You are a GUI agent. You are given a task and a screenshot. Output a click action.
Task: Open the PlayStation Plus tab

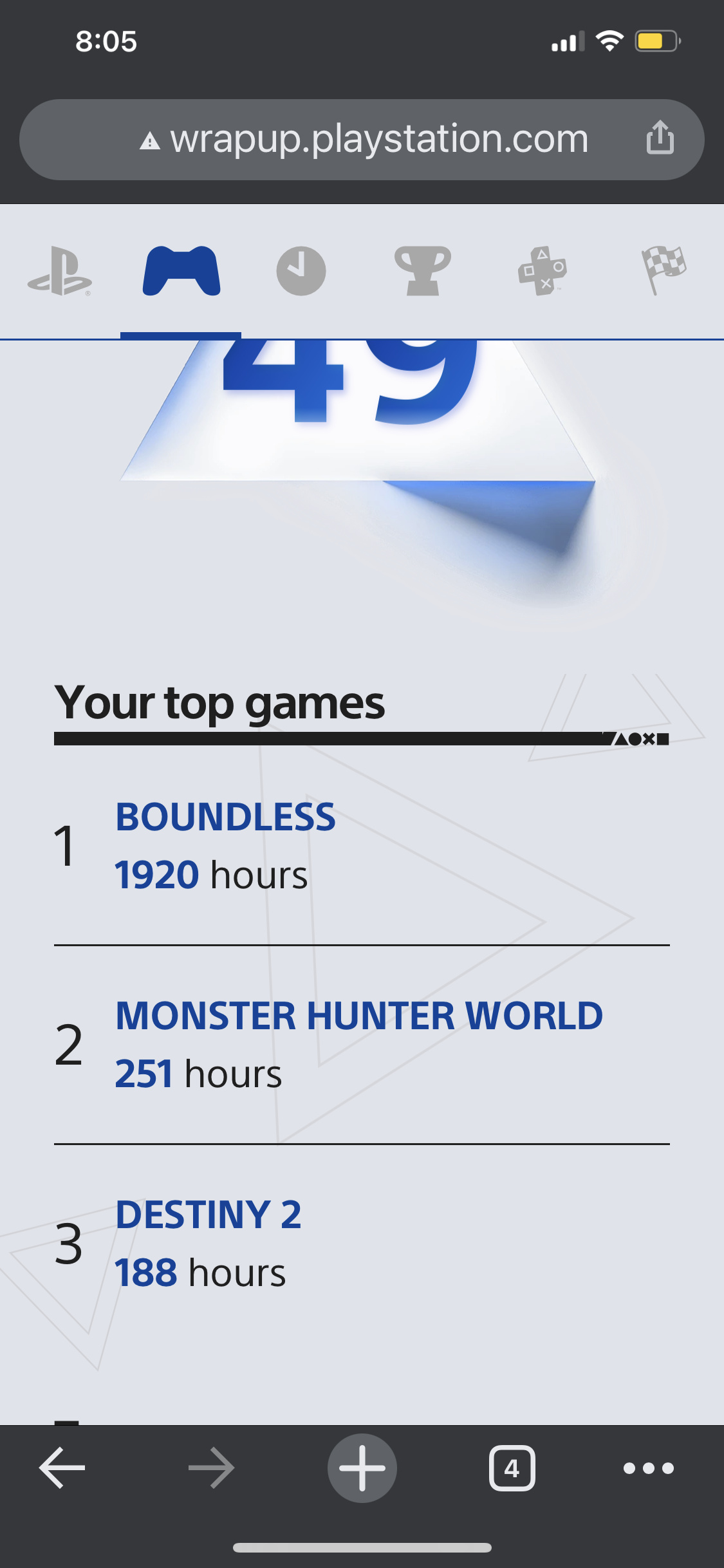(x=543, y=271)
